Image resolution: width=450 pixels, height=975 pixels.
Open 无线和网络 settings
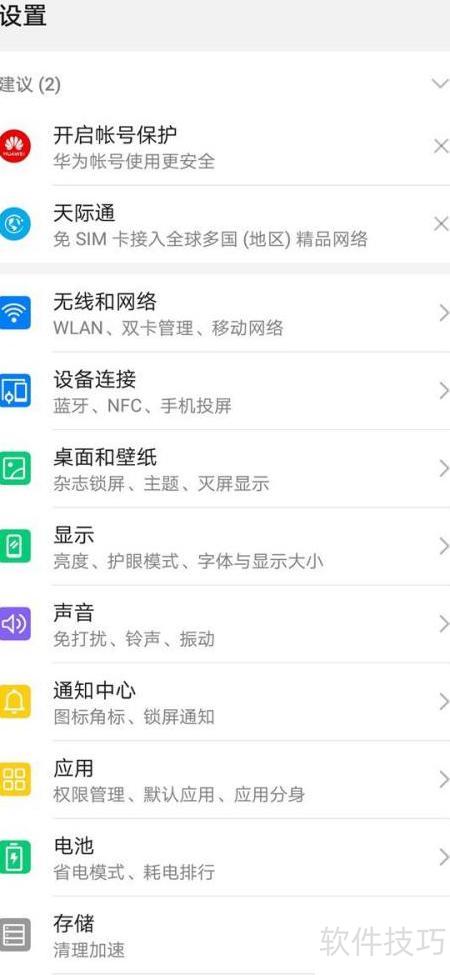(x=225, y=313)
